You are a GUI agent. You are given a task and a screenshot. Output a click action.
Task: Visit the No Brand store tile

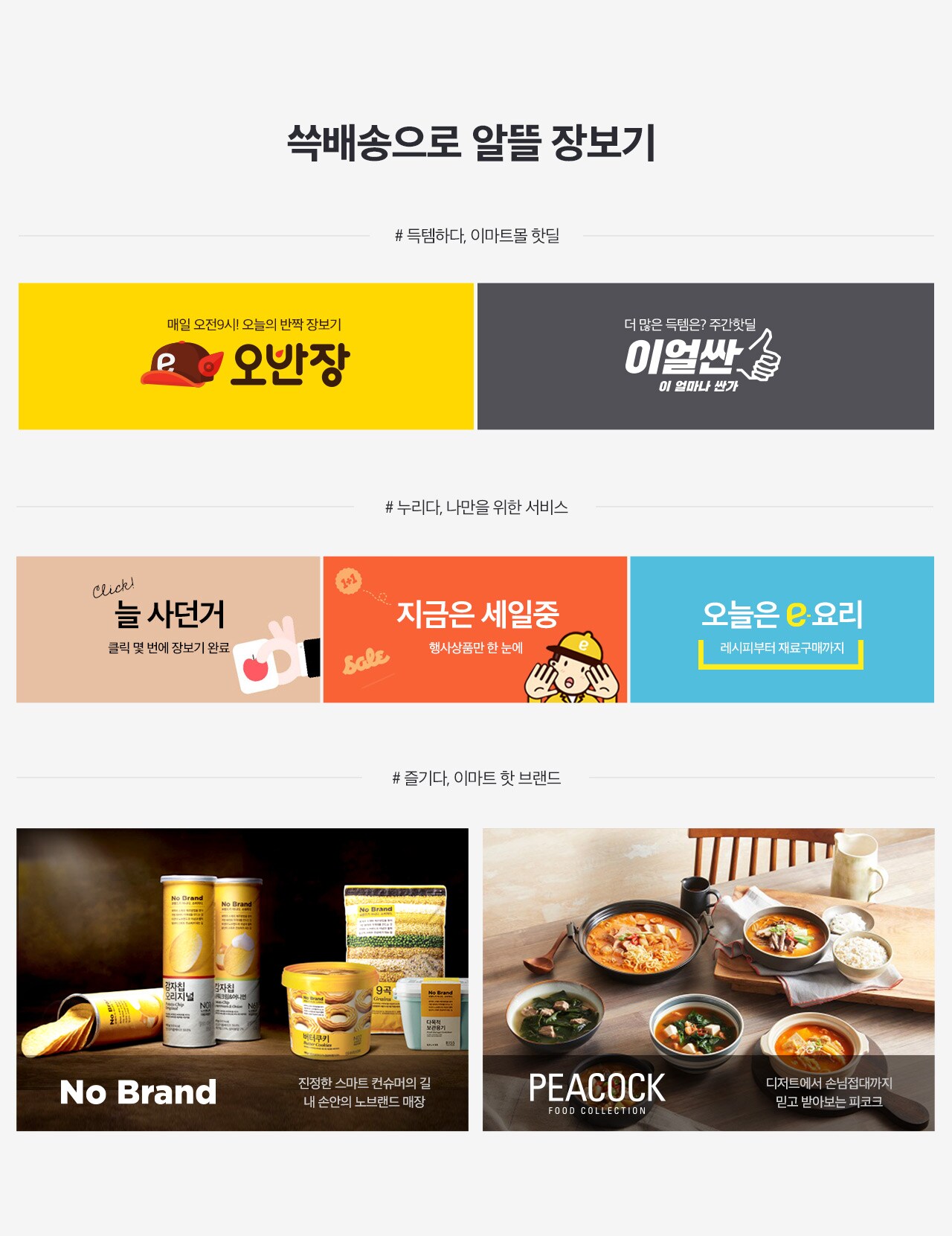[242, 979]
